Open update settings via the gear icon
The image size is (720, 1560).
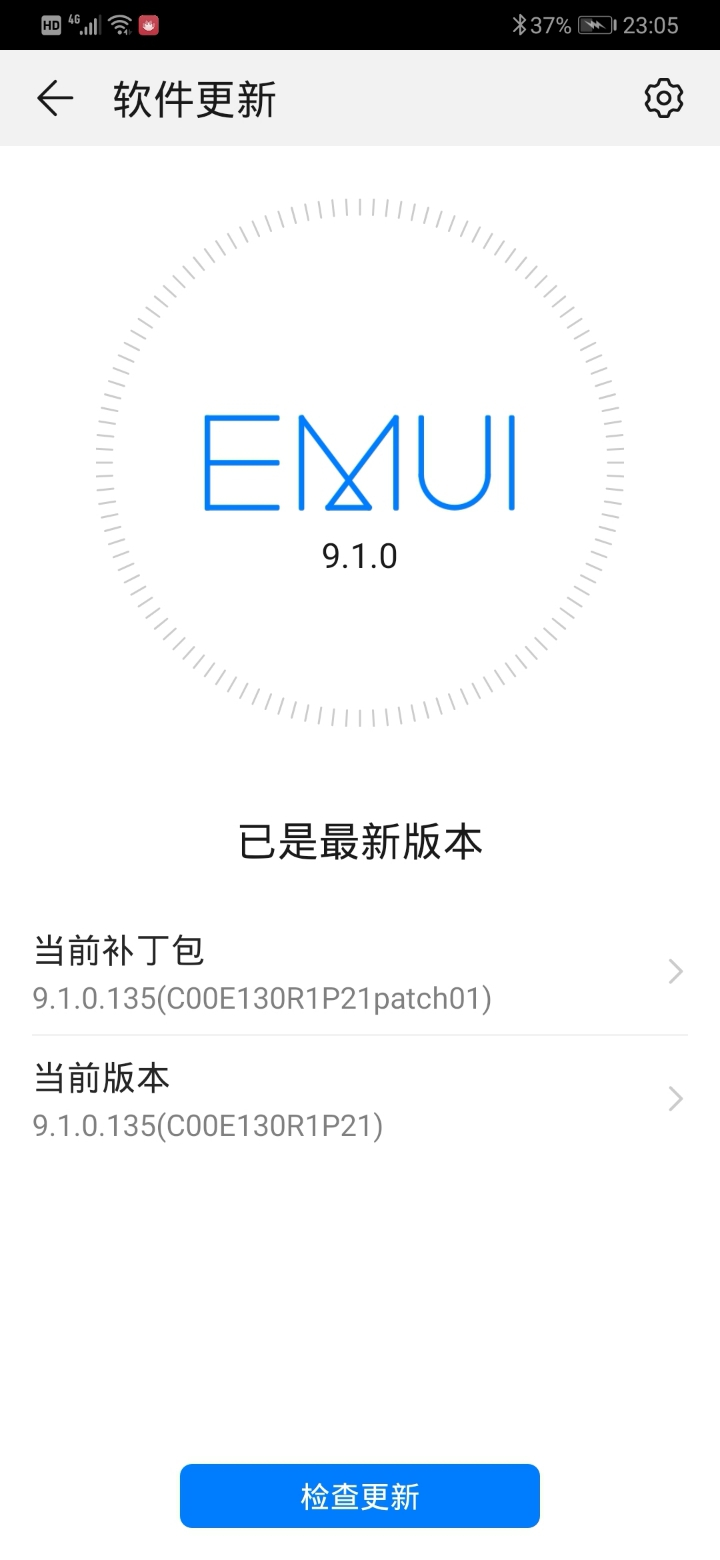(663, 97)
